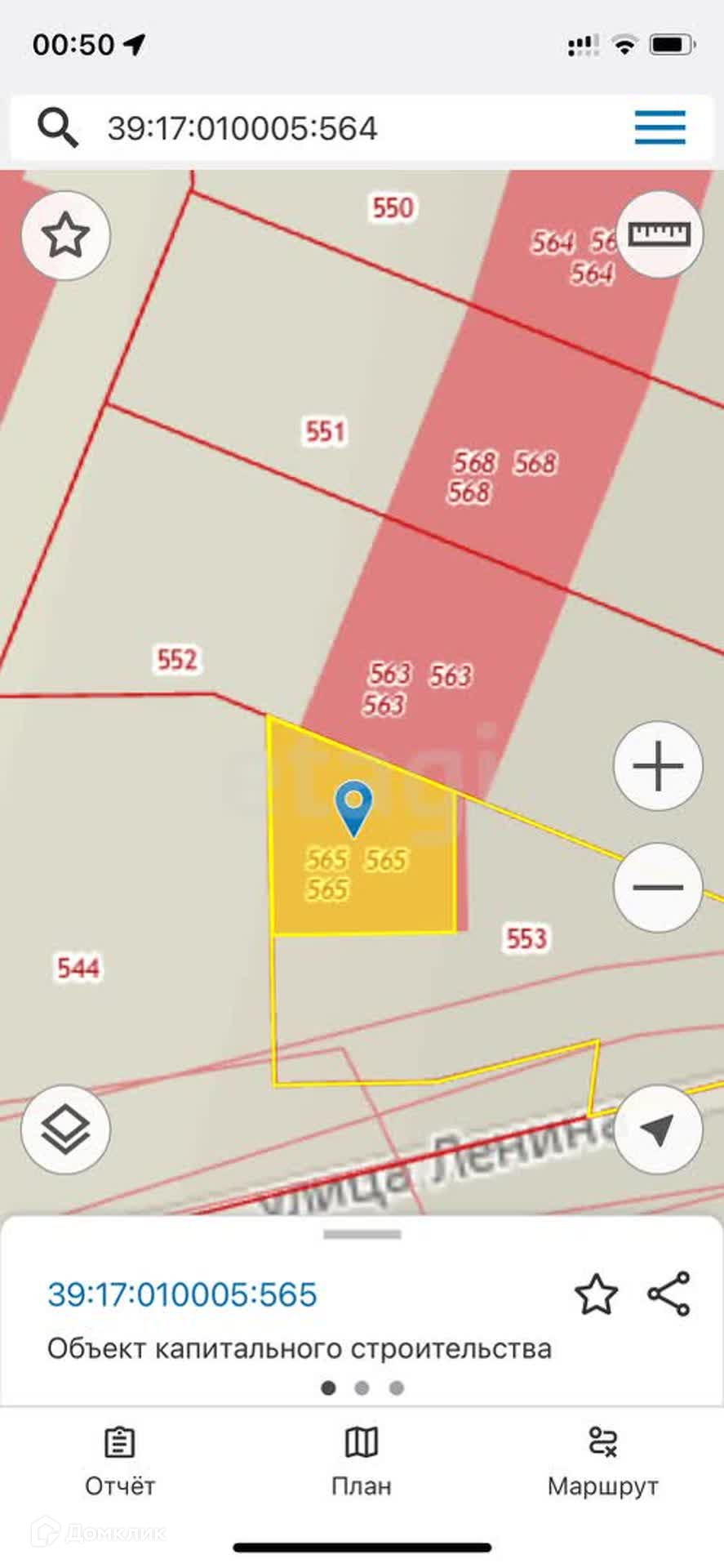Open details for 39:17:010005:565
The height and width of the screenshot is (1568, 724).
click(x=182, y=1294)
